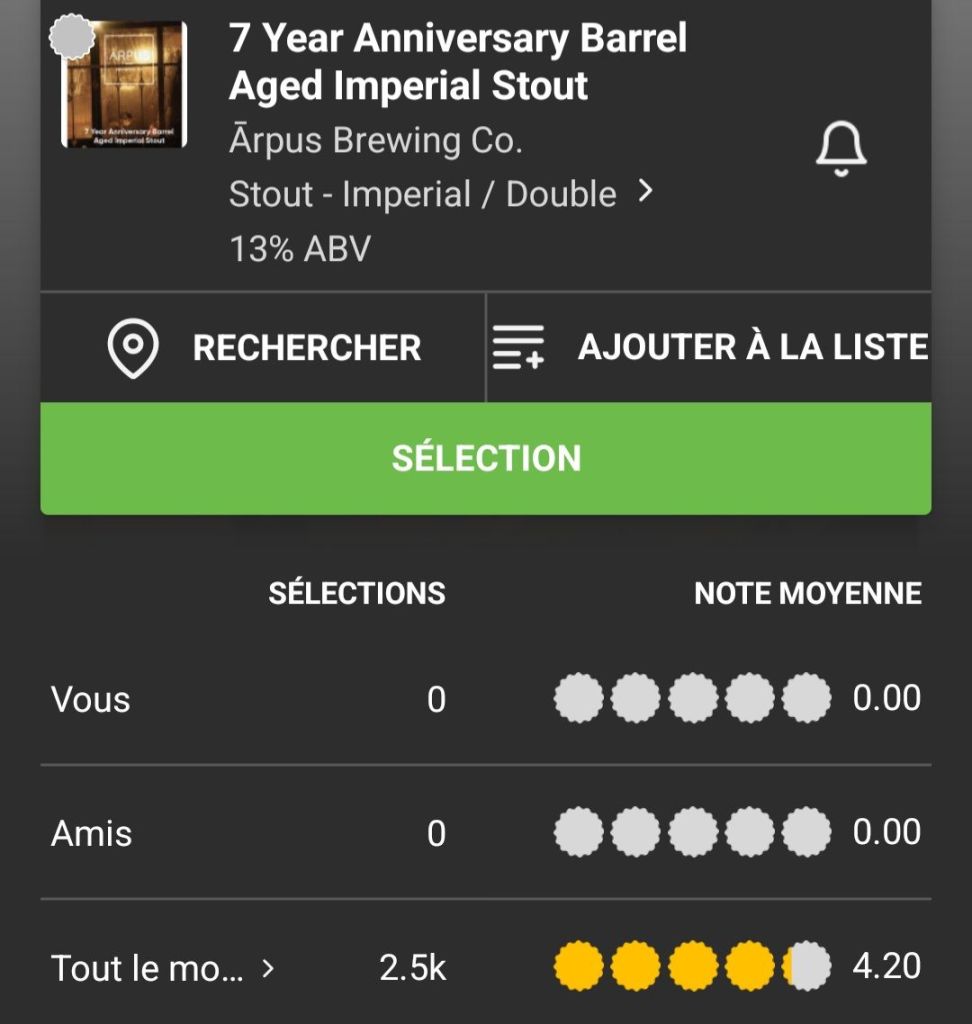972x1024 pixels.
Task: Open Ārpus Brewing Co. brewery page
Action: pyautogui.click(x=376, y=141)
